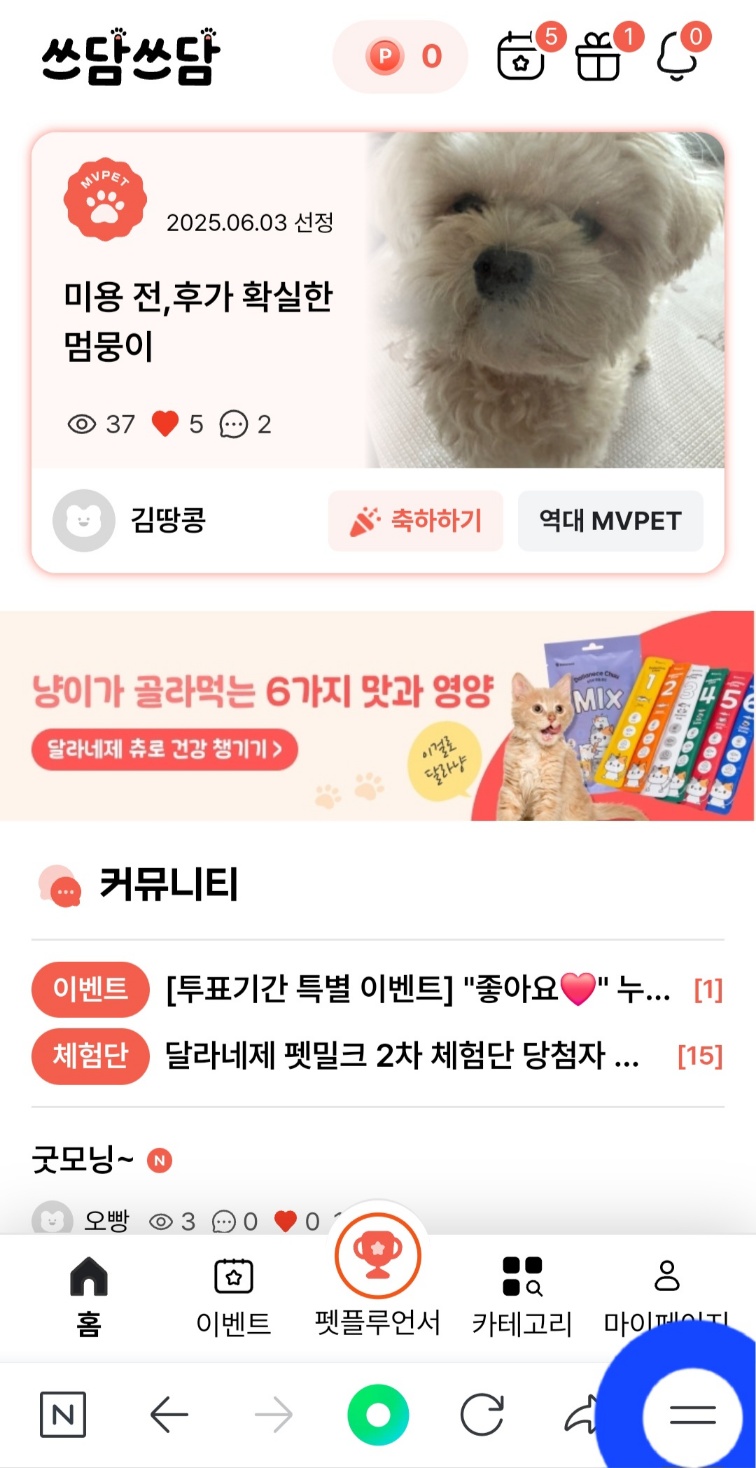This screenshot has width=756, height=1468.
Task: Open 김땅콩's profile
Action: coord(130,521)
